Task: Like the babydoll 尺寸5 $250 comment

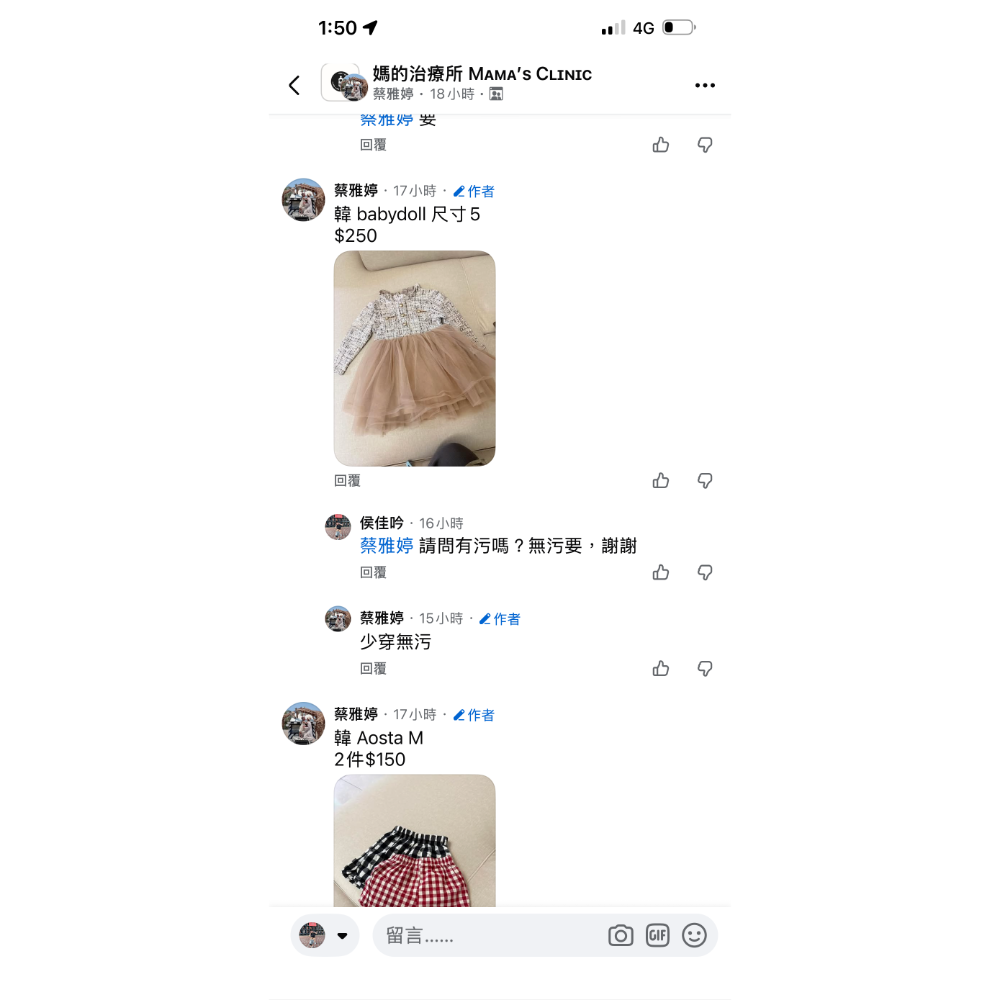Action: point(661,481)
